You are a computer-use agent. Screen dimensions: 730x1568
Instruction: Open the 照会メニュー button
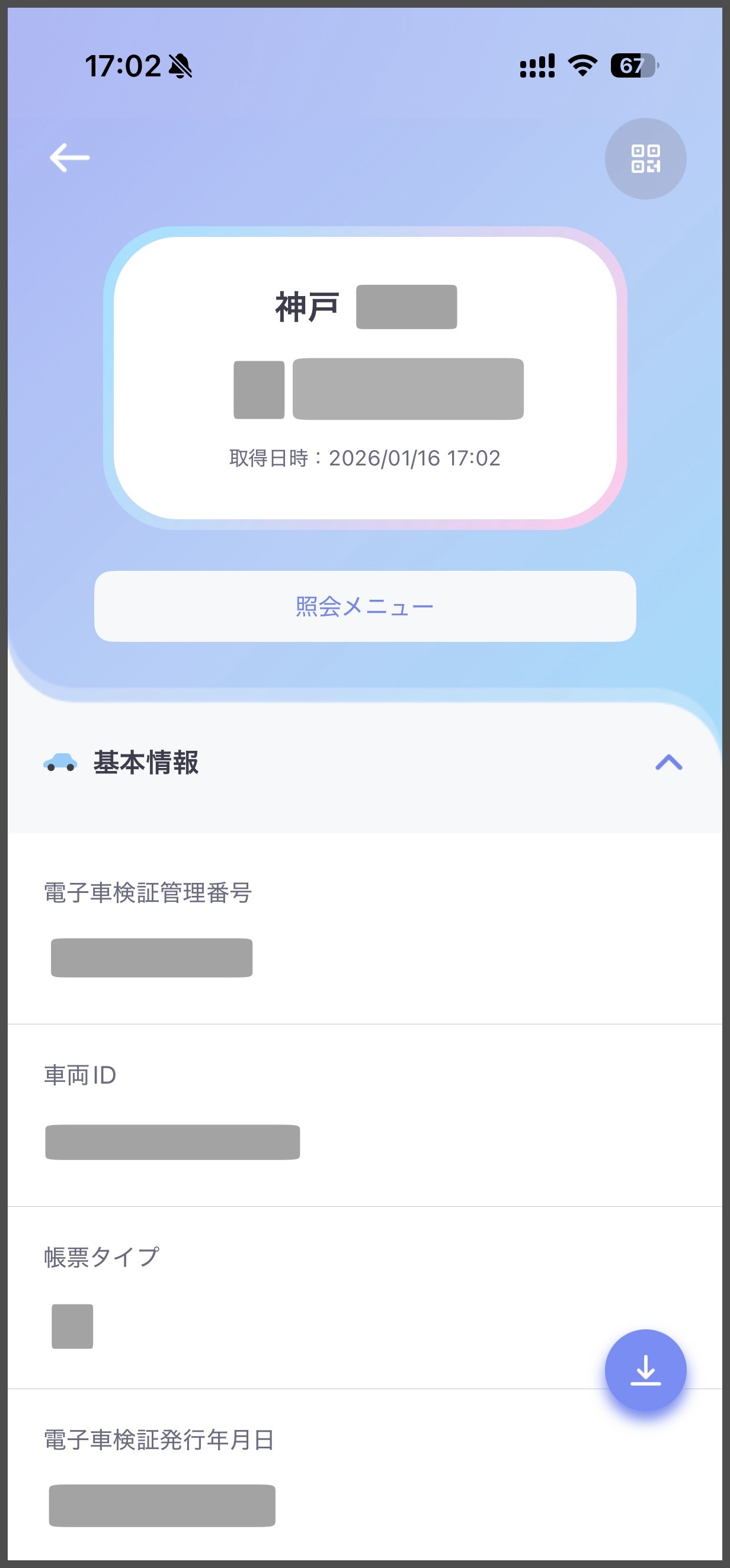364,606
